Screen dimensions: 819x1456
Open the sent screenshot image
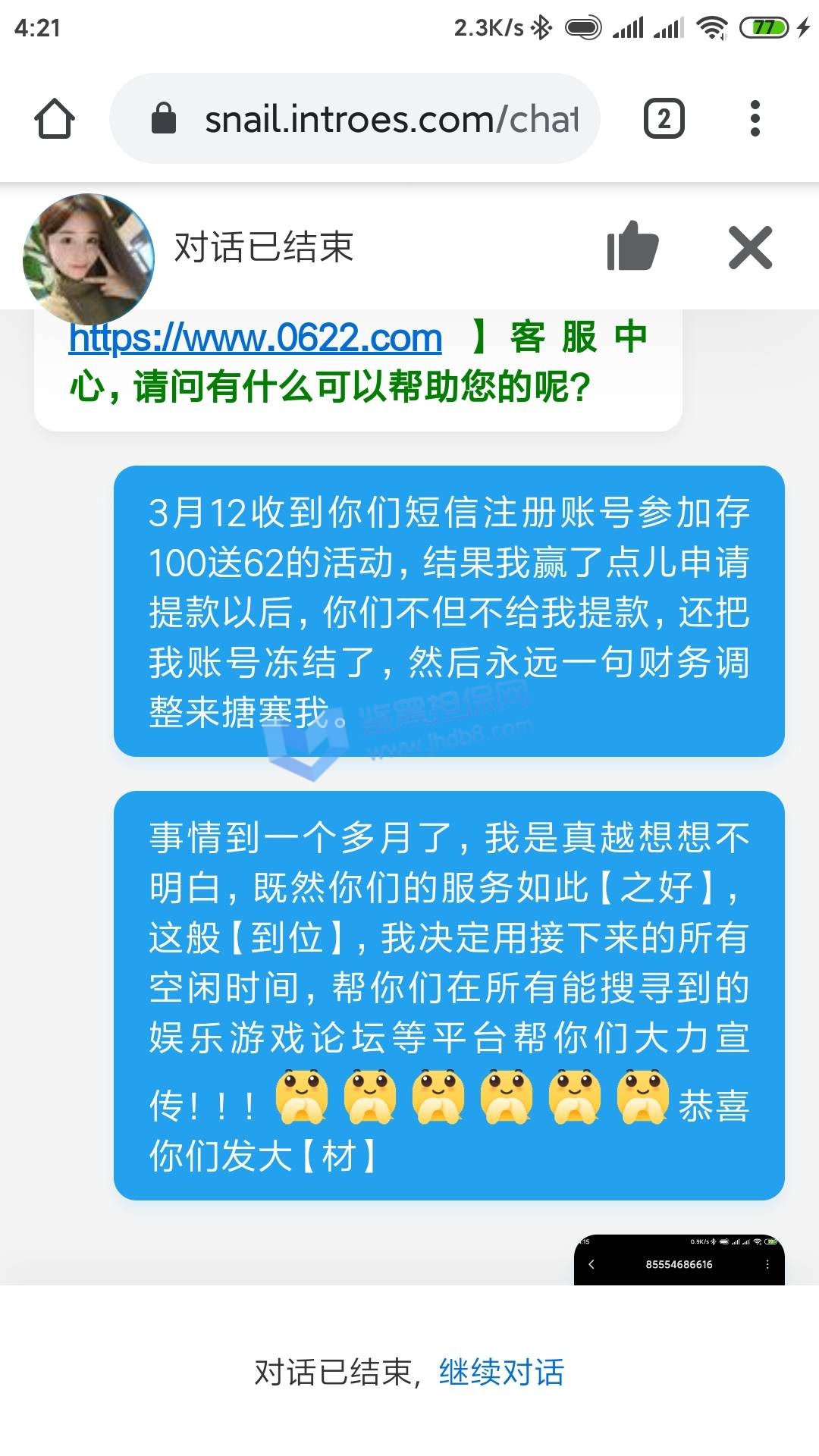679,1260
